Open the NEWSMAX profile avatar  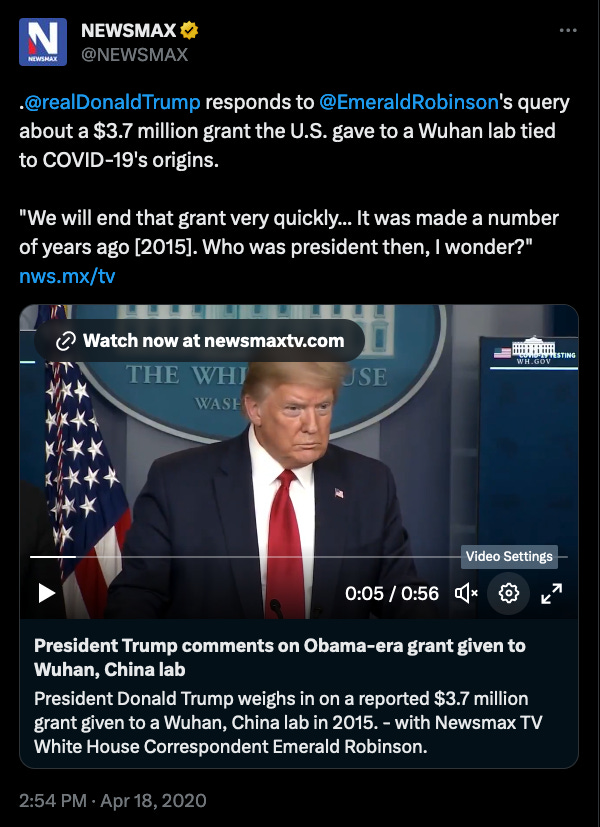click(43, 42)
